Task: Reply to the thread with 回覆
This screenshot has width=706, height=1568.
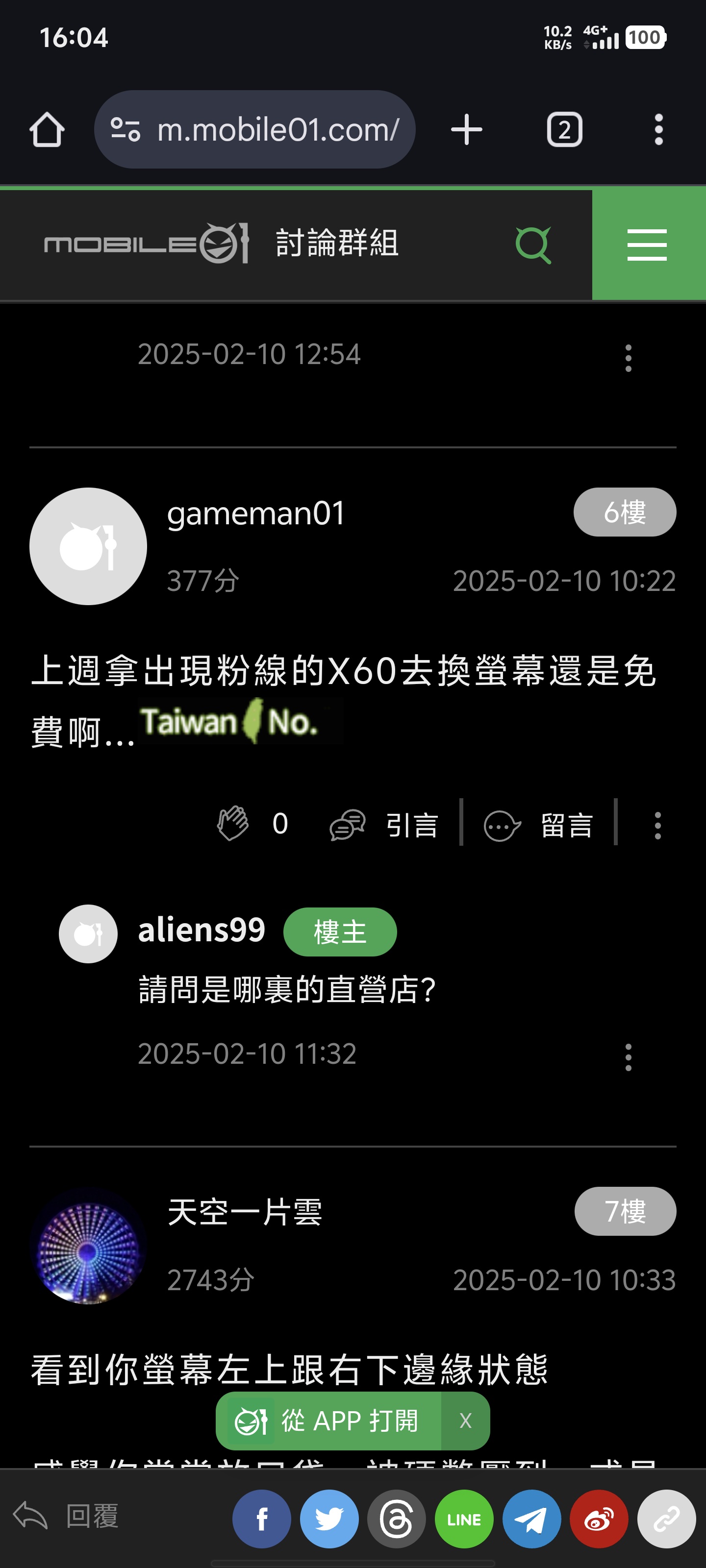Action: coord(67,1516)
